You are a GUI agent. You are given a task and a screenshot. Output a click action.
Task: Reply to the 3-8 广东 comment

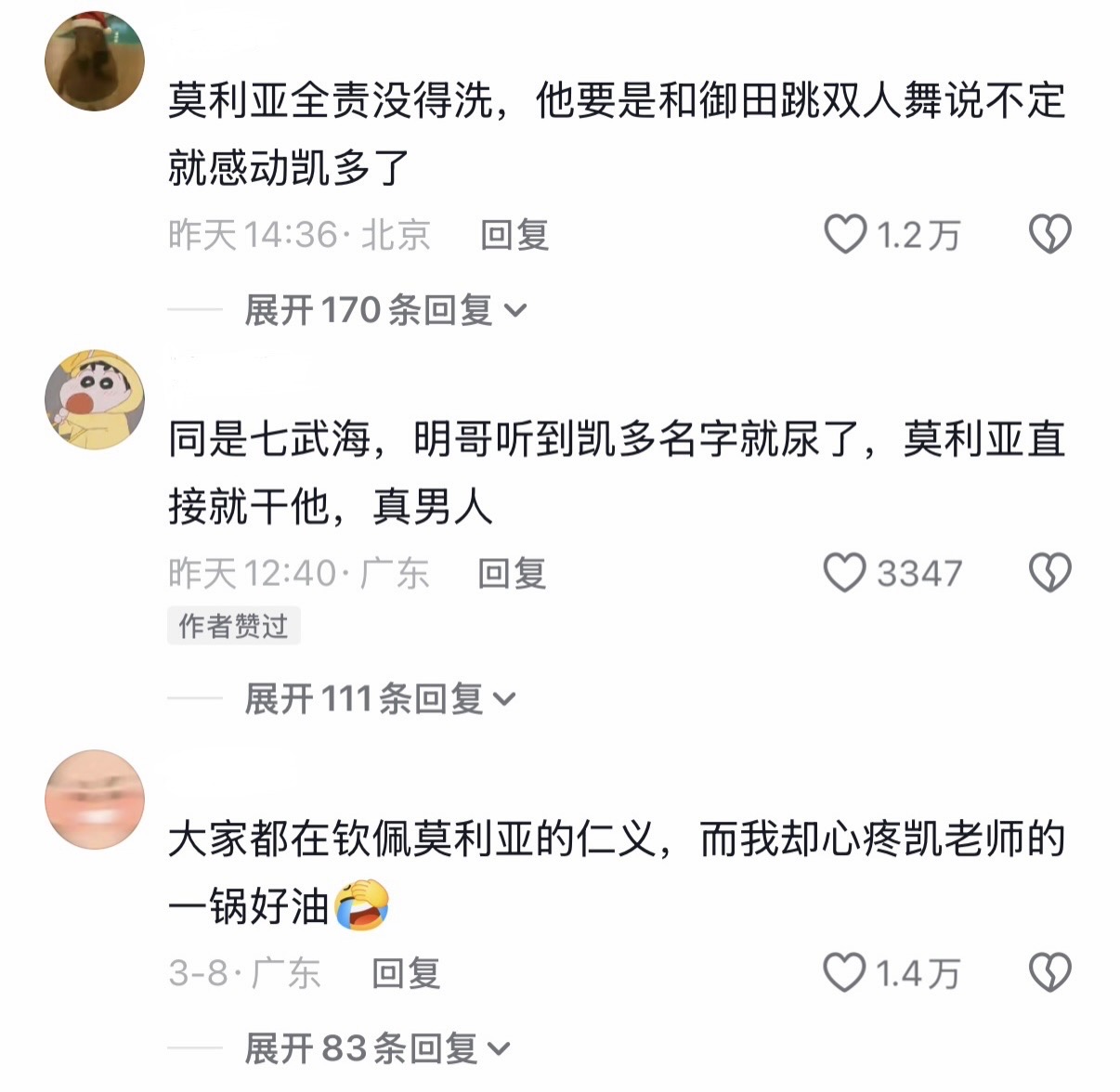[406, 973]
